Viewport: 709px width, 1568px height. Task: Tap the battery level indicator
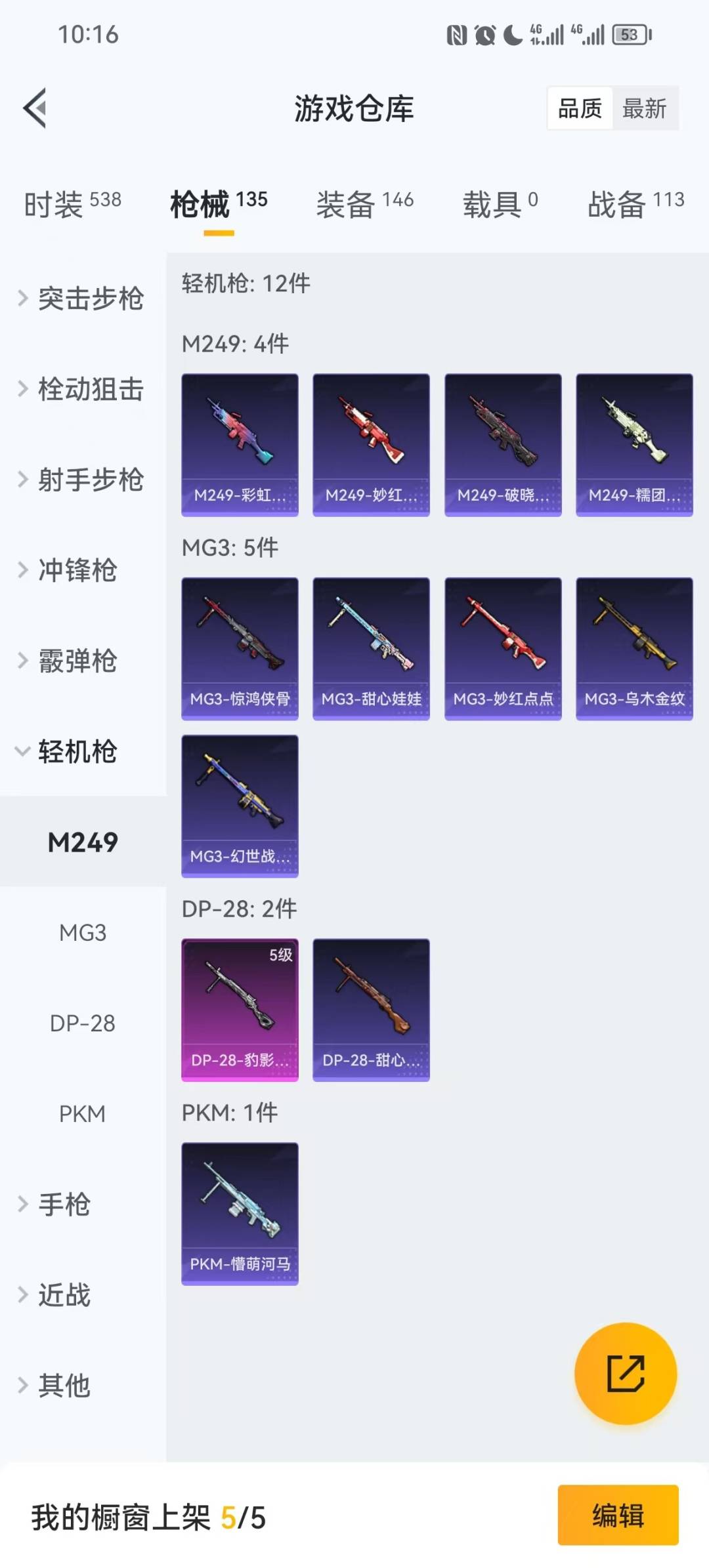(628, 36)
